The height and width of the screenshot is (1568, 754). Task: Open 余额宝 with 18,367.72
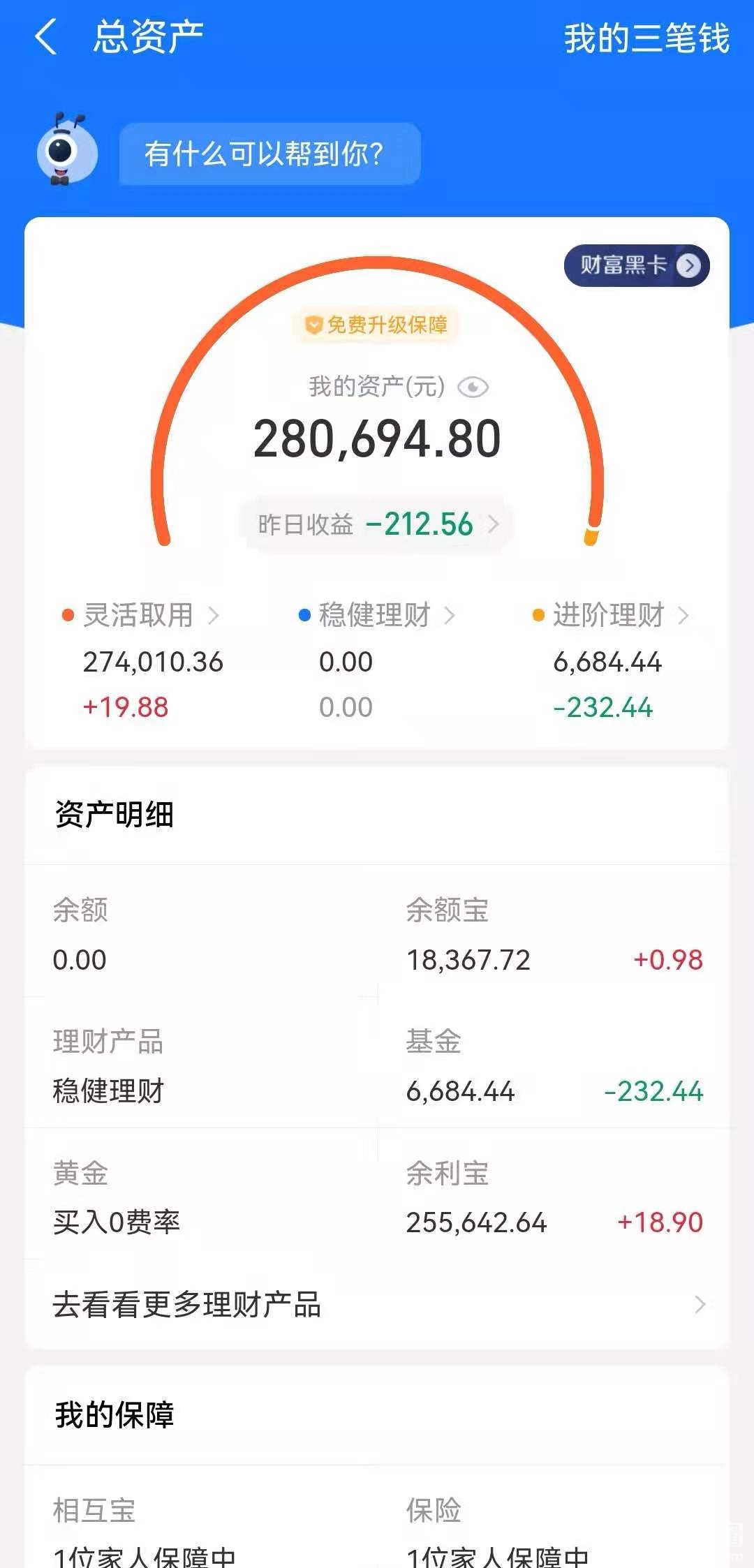pos(553,935)
